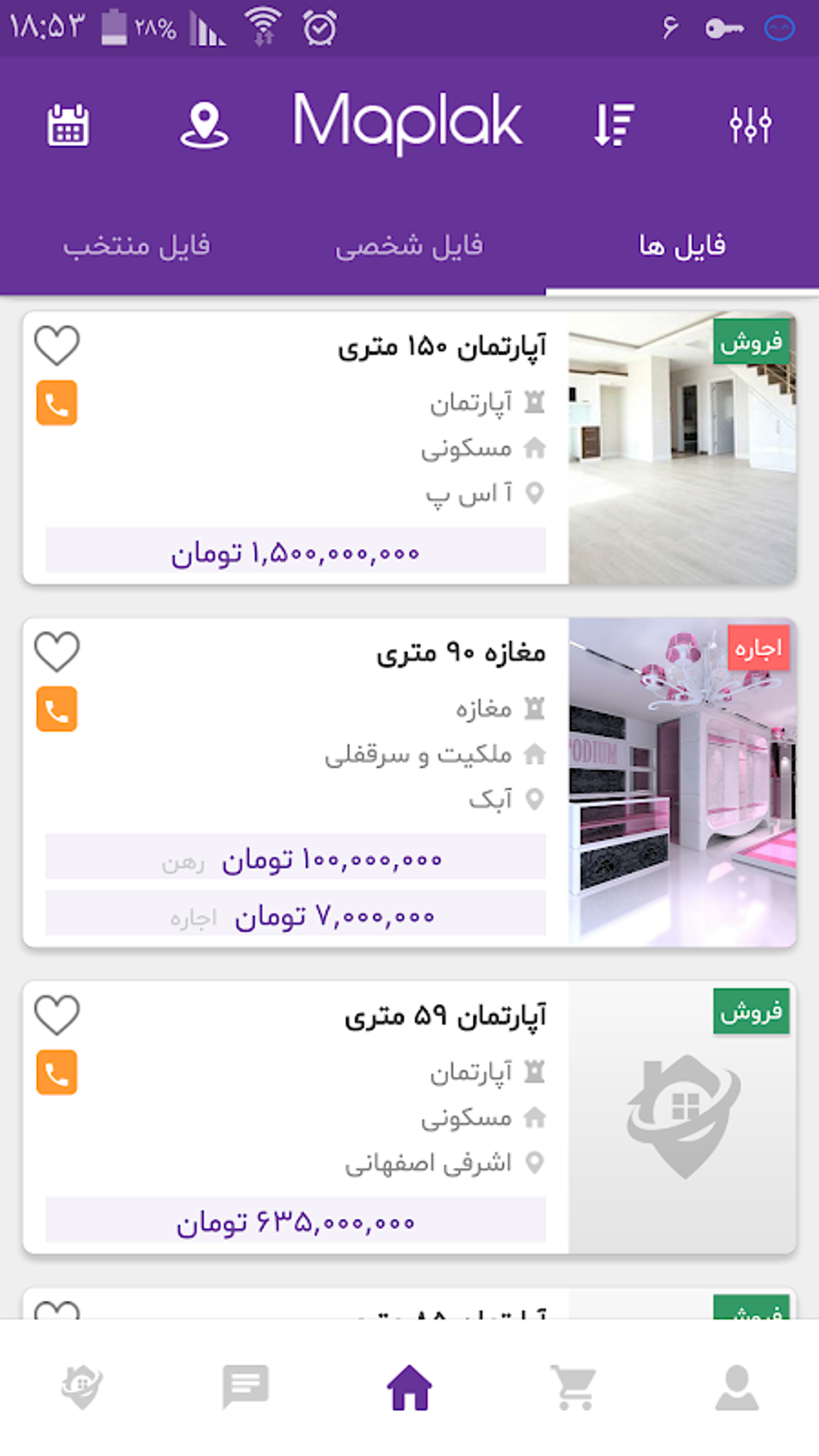Open the house shield tab in bottom navigation

(x=82, y=1388)
